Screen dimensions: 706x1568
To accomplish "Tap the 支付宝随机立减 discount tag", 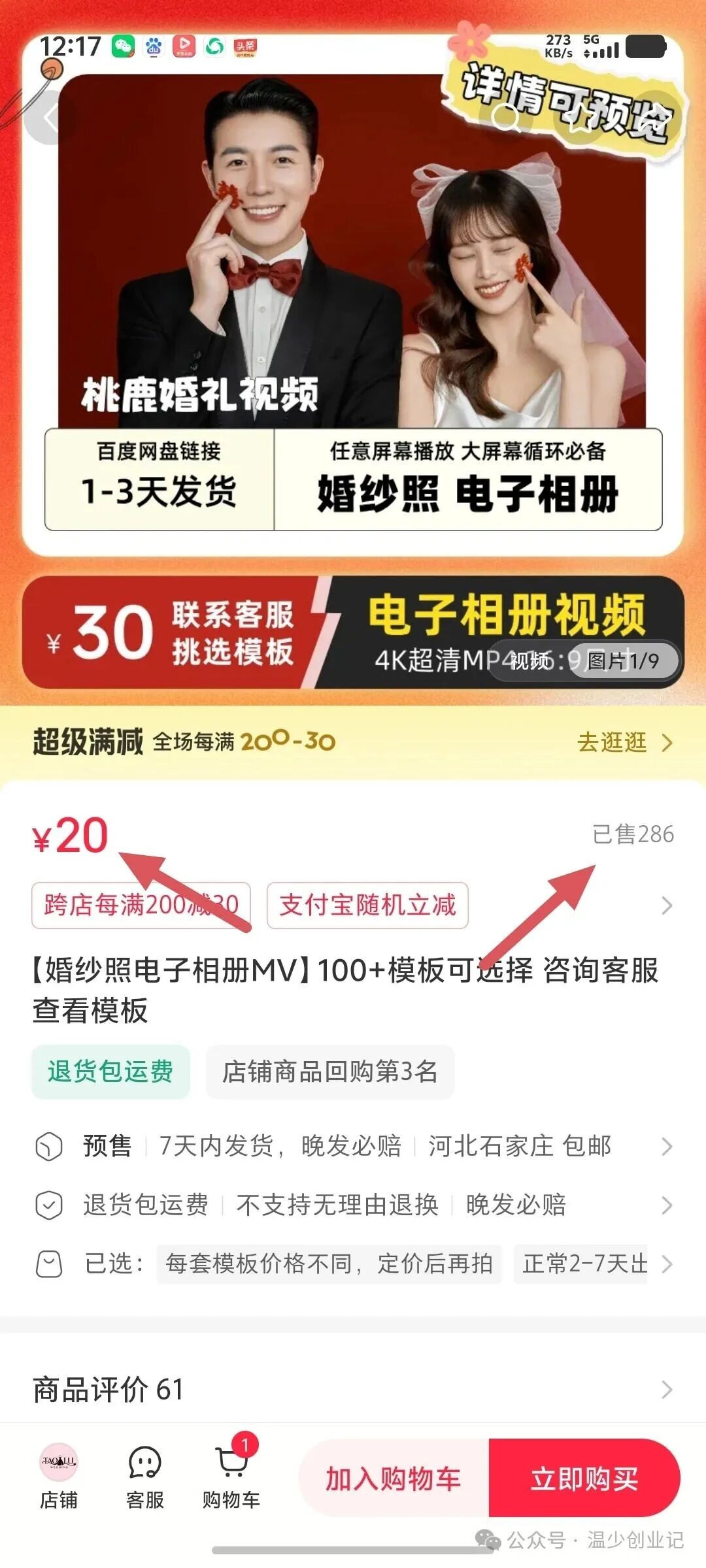I will 367,906.
